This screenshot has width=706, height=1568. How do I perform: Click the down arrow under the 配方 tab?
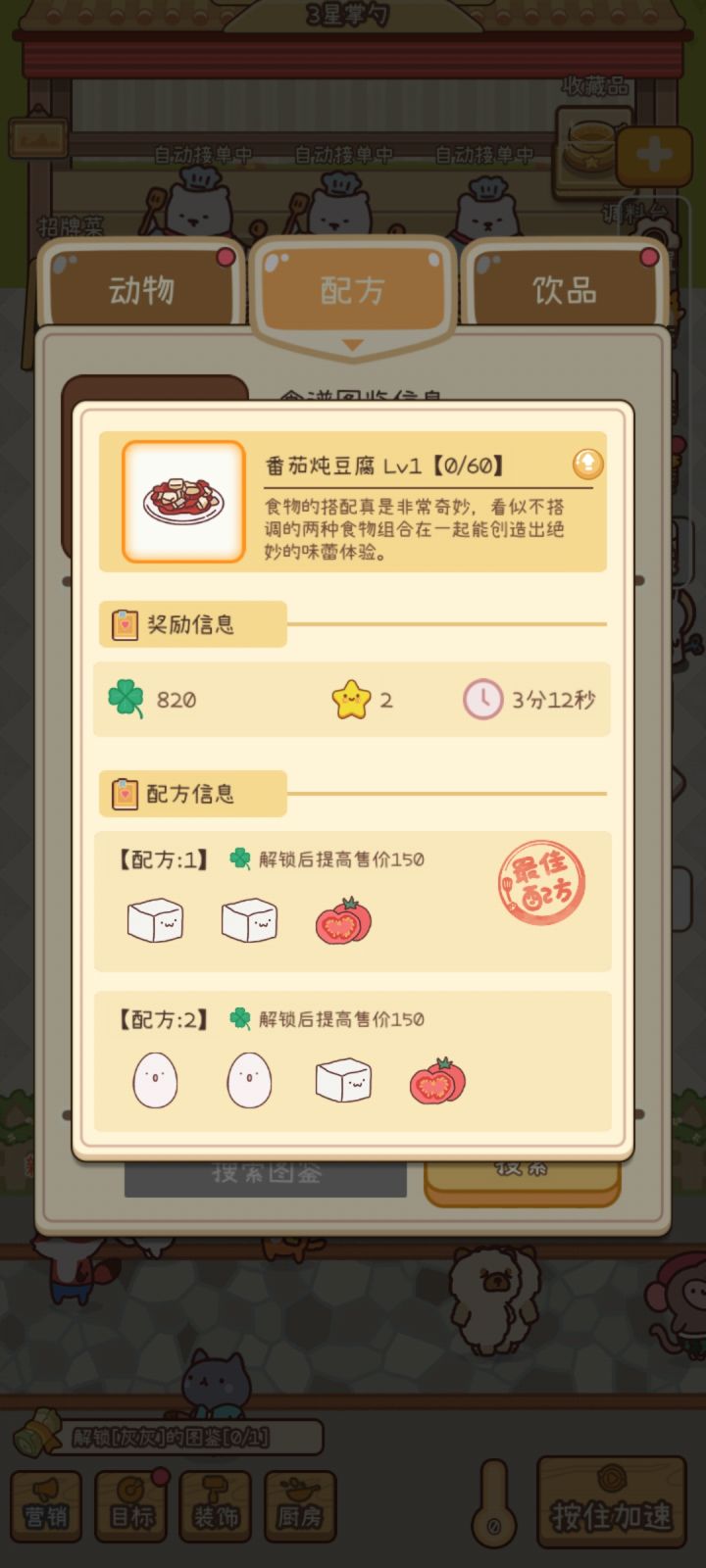(x=352, y=345)
